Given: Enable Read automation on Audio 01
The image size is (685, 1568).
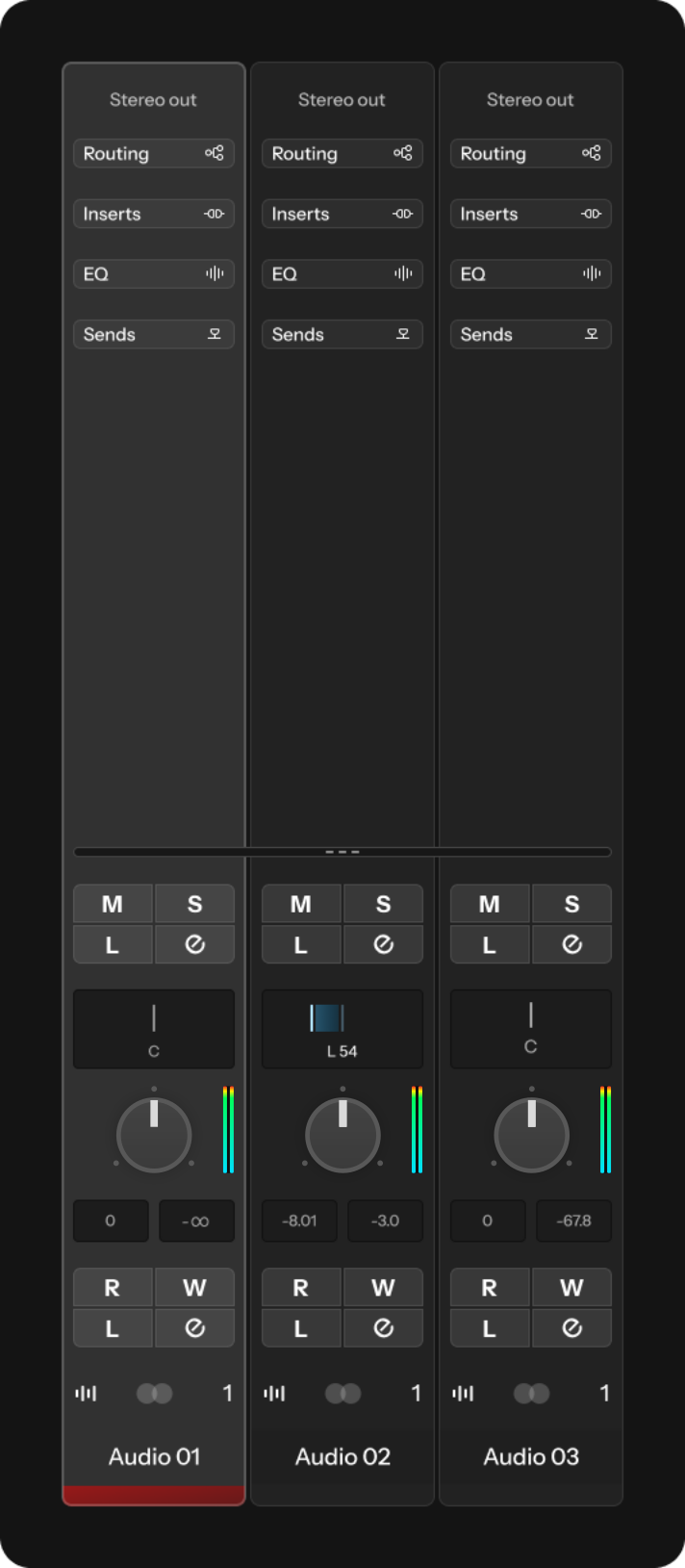Looking at the screenshot, I should (113, 1288).
